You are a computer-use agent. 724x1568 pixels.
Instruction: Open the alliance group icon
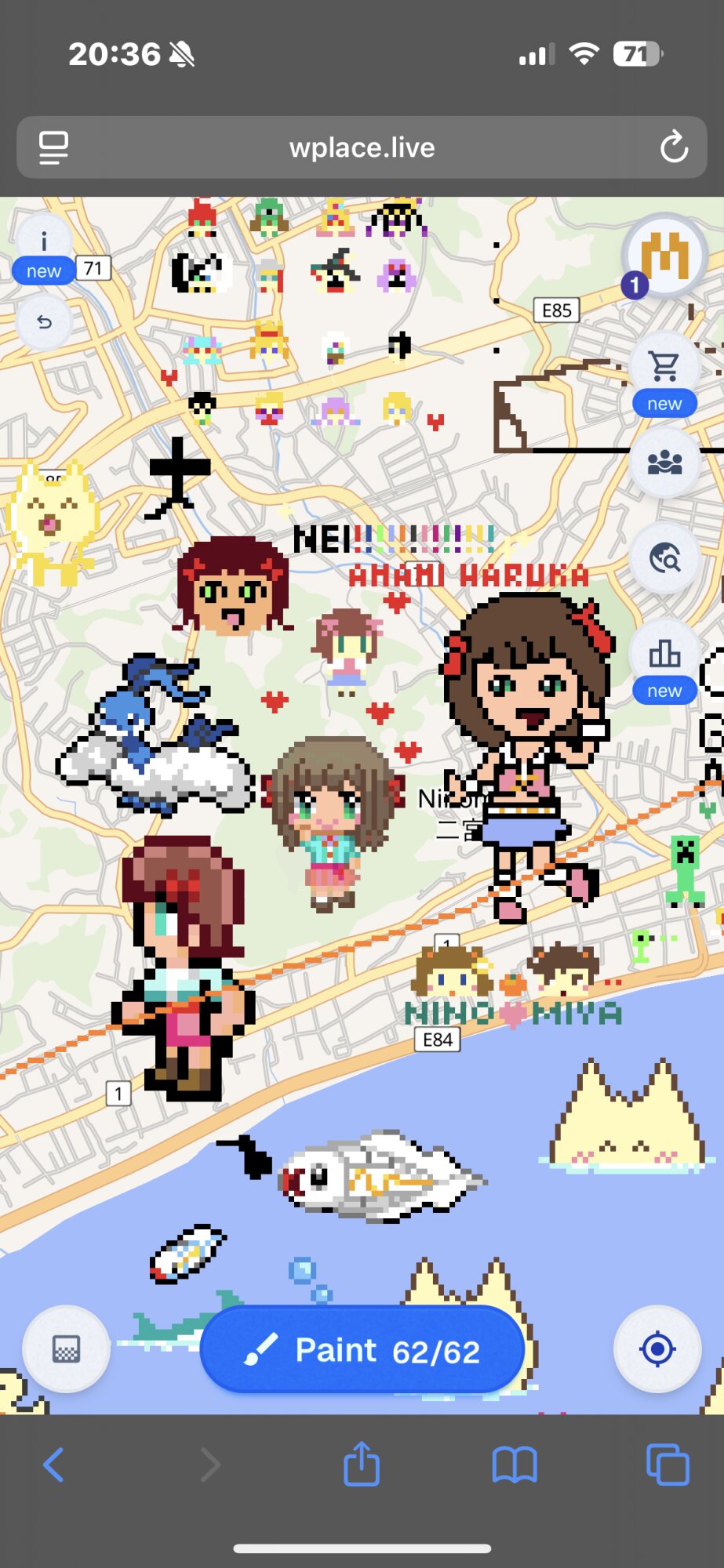tap(664, 463)
